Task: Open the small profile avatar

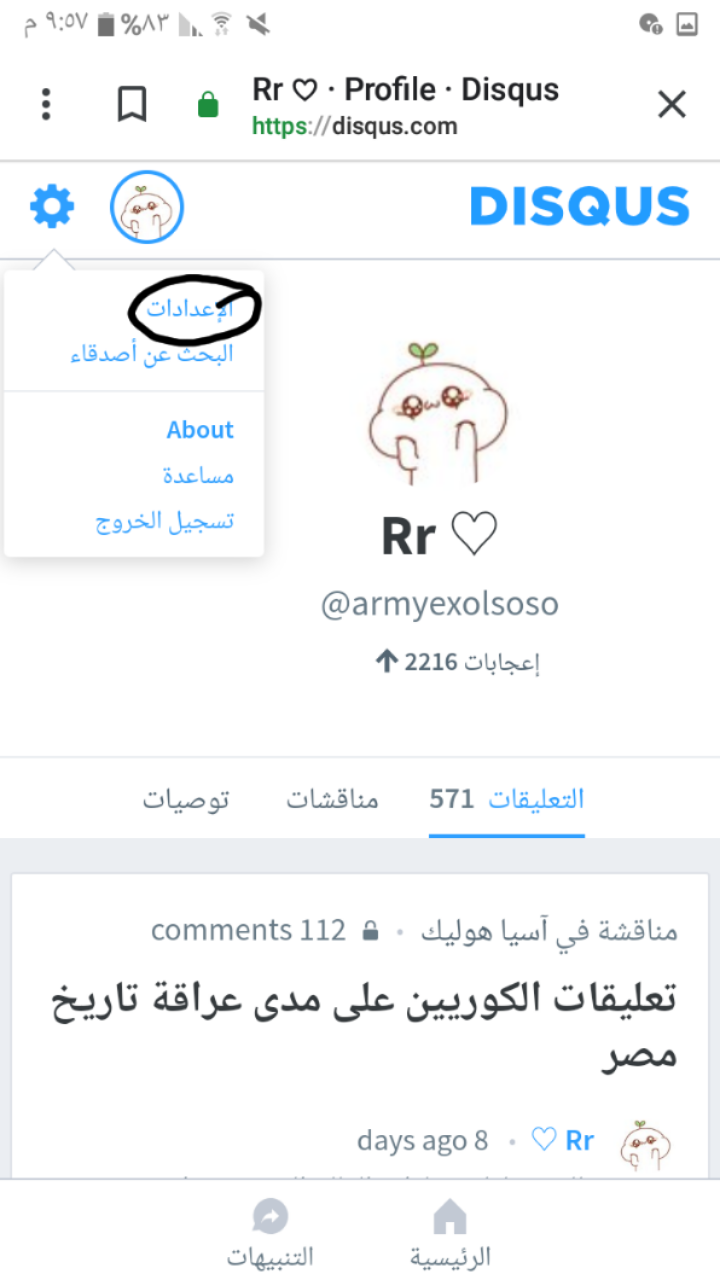Action: [147, 207]
